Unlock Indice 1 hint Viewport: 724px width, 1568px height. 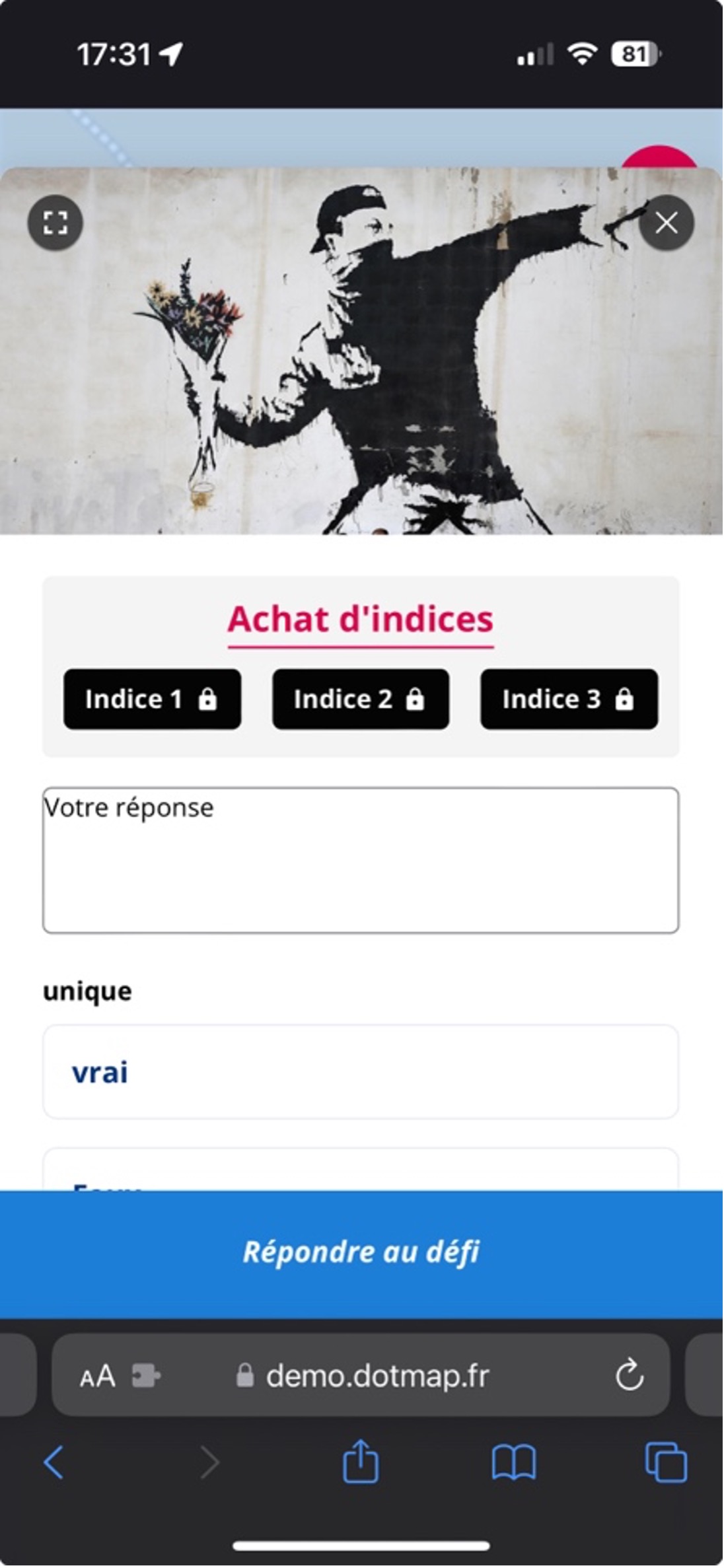[153, 699]
